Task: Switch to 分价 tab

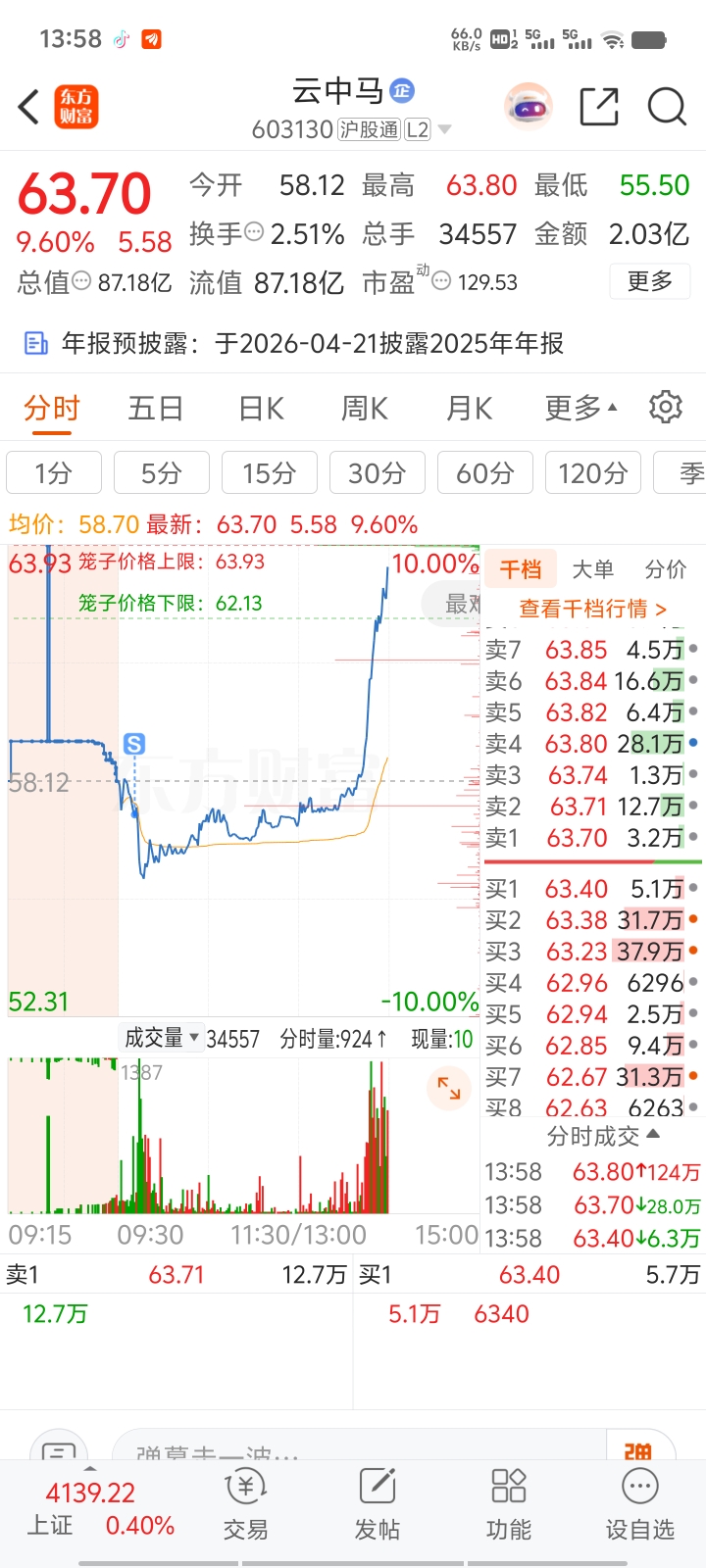Action: coord(666,569)
